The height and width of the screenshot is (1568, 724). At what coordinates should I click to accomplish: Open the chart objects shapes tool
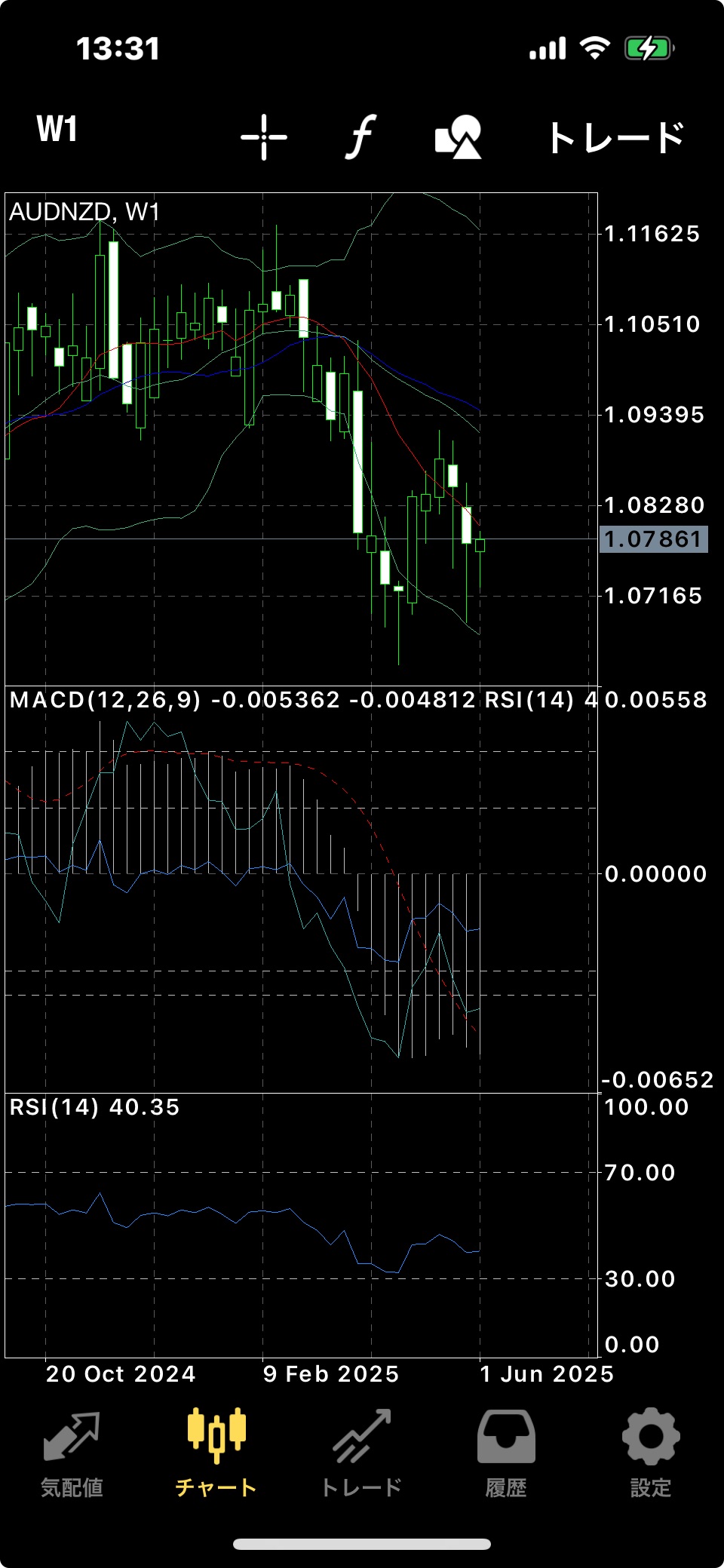459,137
